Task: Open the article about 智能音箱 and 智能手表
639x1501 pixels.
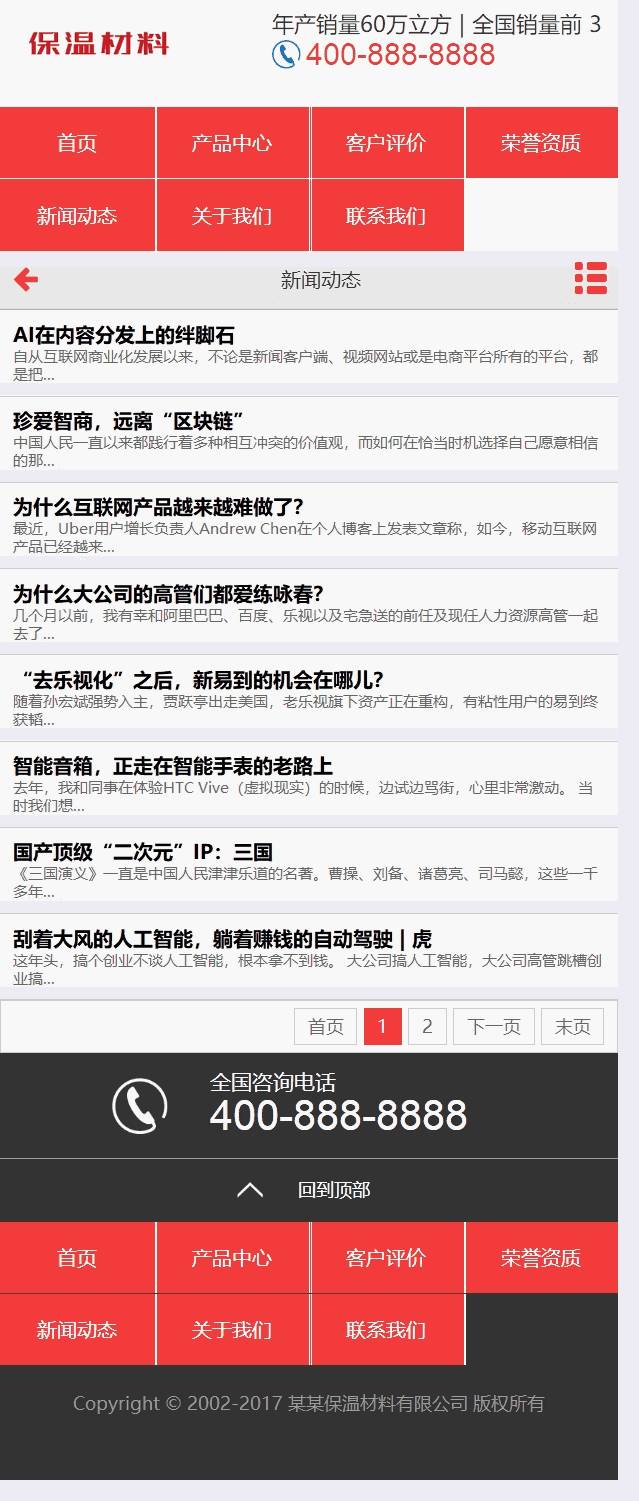Action: click(173, 766)
